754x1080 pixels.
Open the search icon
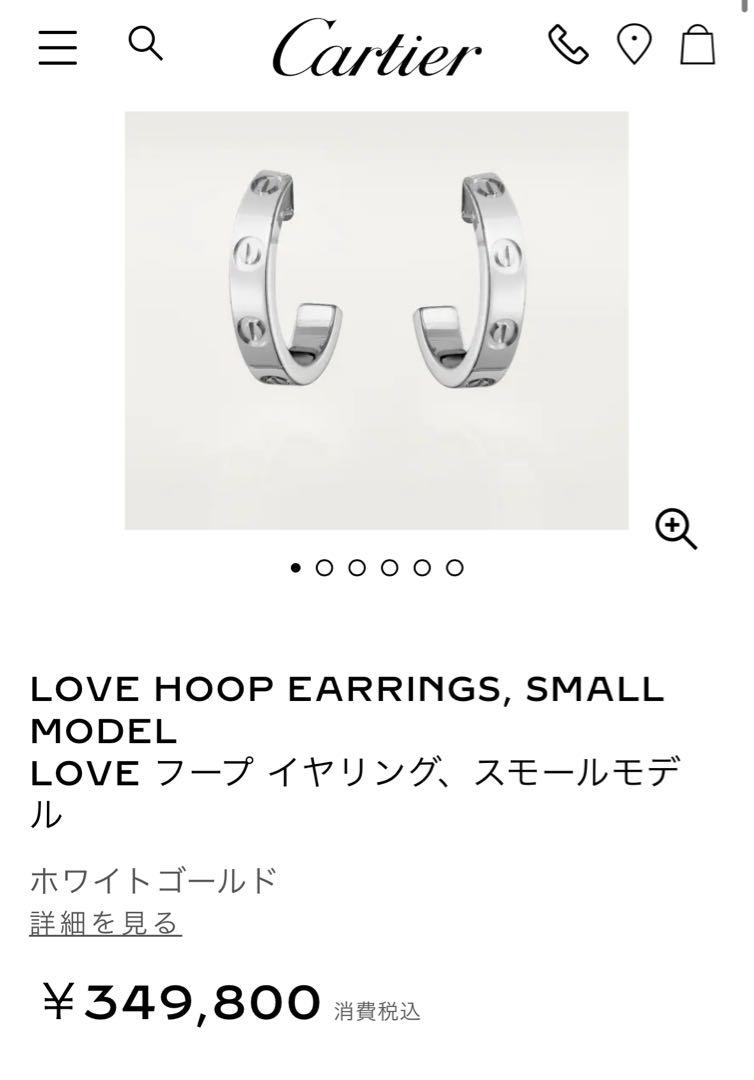pos(146,44)
